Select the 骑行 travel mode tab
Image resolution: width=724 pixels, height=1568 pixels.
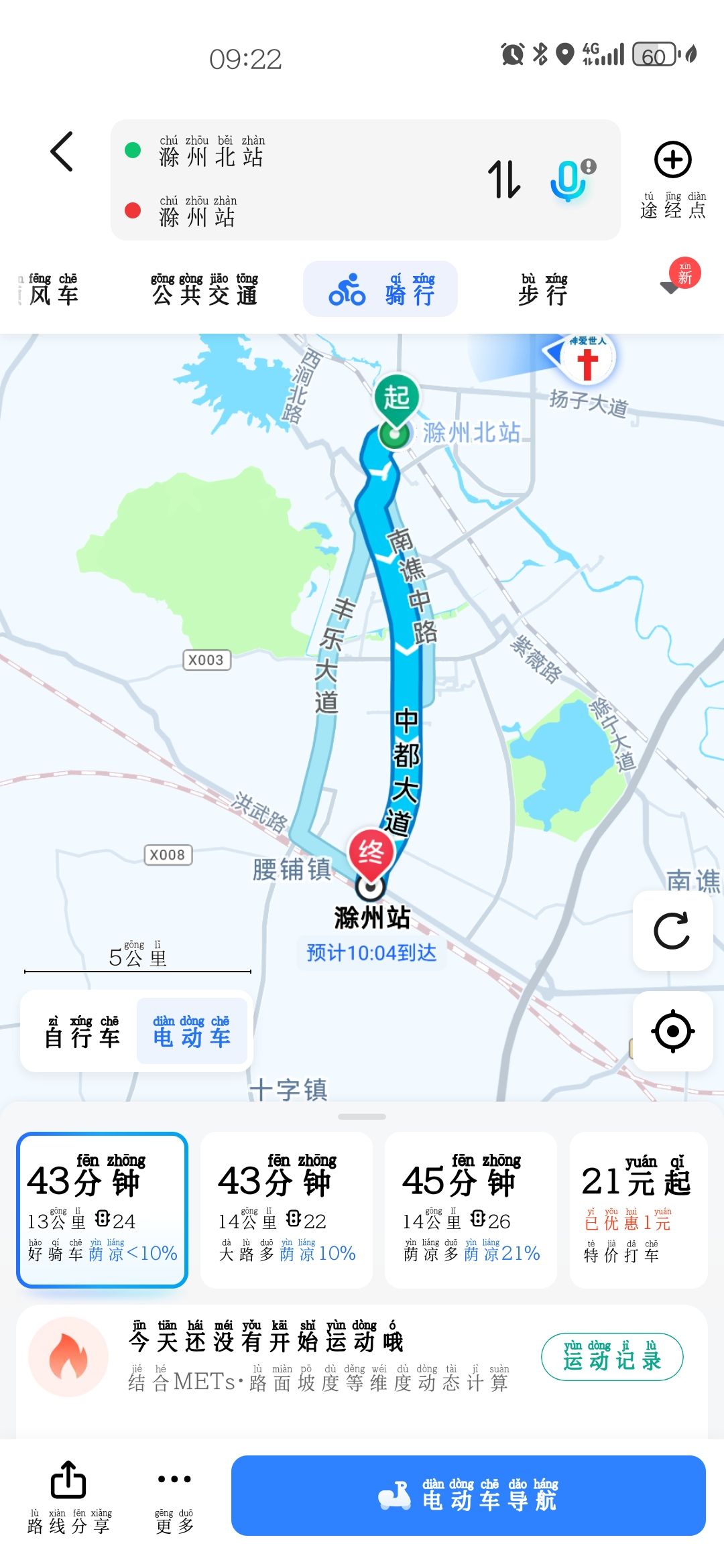[x=381, y=289]
